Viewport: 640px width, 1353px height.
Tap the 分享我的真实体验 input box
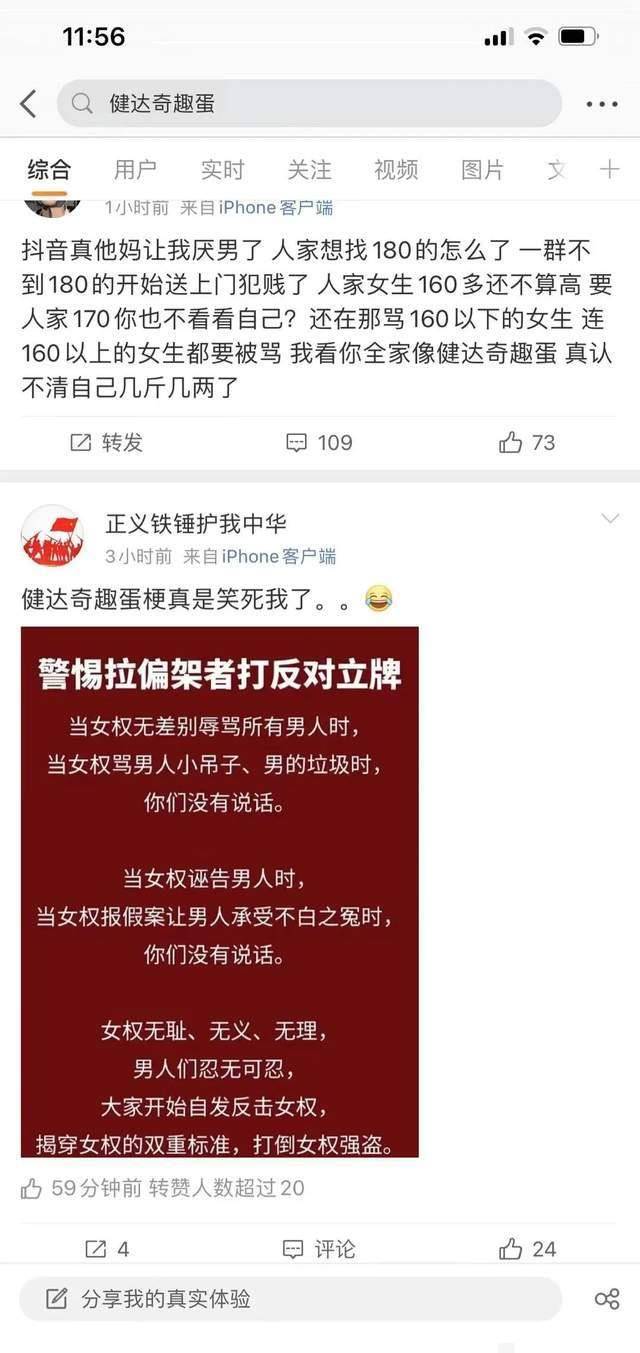290,1299
